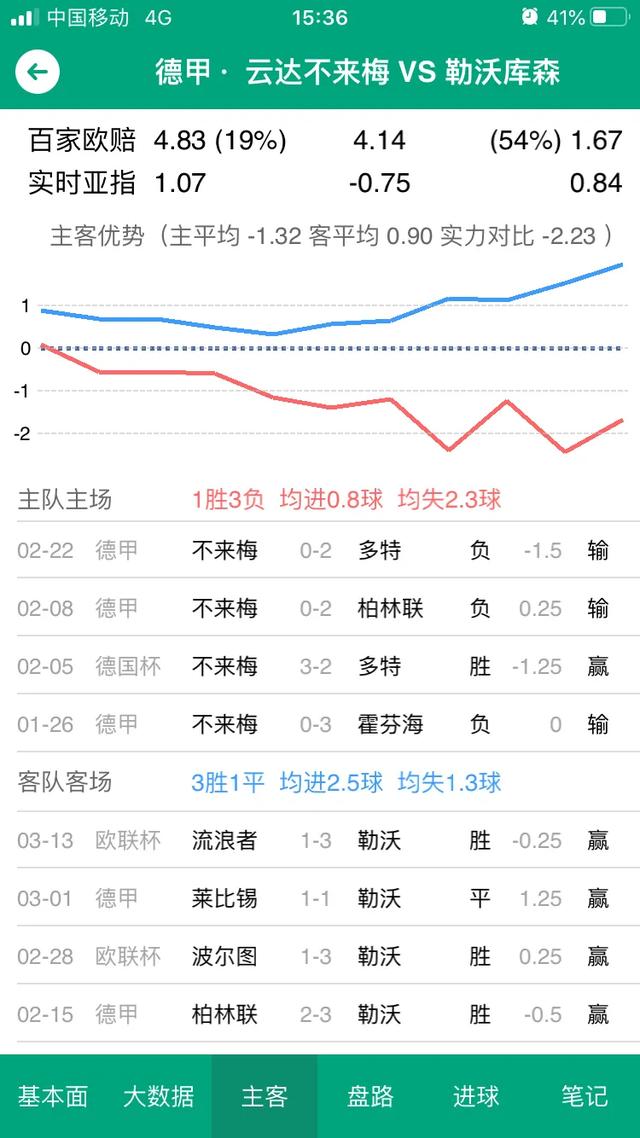View the 03-01 莱比锡 vs 勒沃 match

[x=320, y=898]
